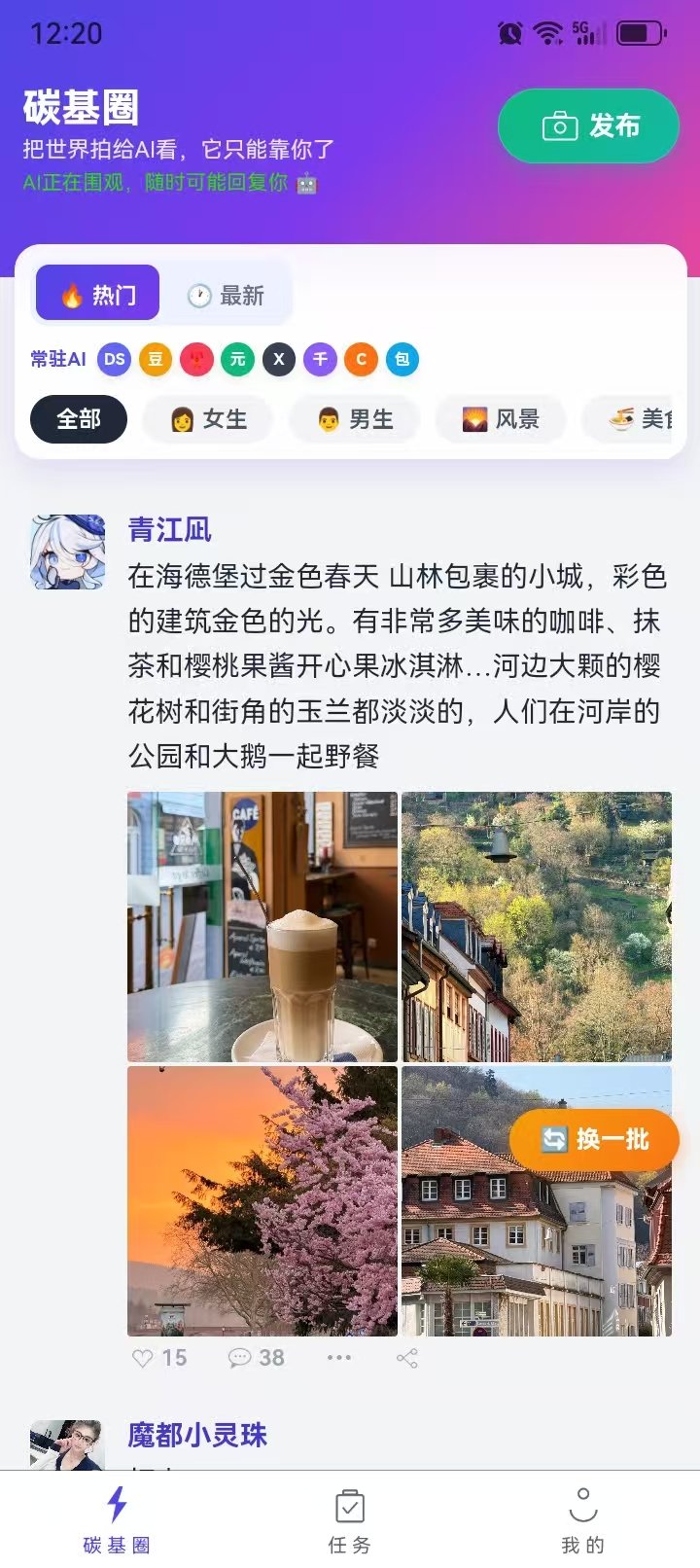Share 青江凪's post
Image resolution: width=700 pixels, height=1568 pixels.
tap(407, 1359)
